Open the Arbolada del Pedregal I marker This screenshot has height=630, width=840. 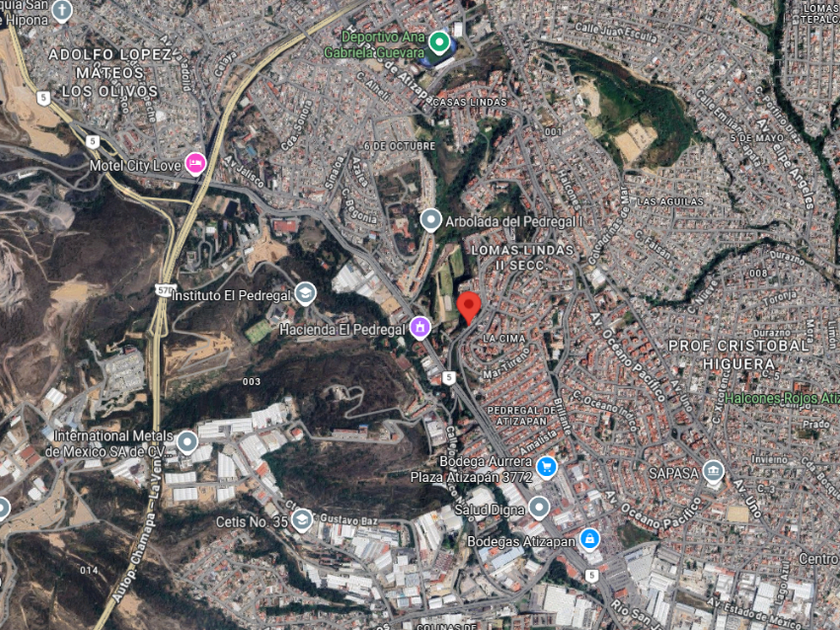[431, 220]
